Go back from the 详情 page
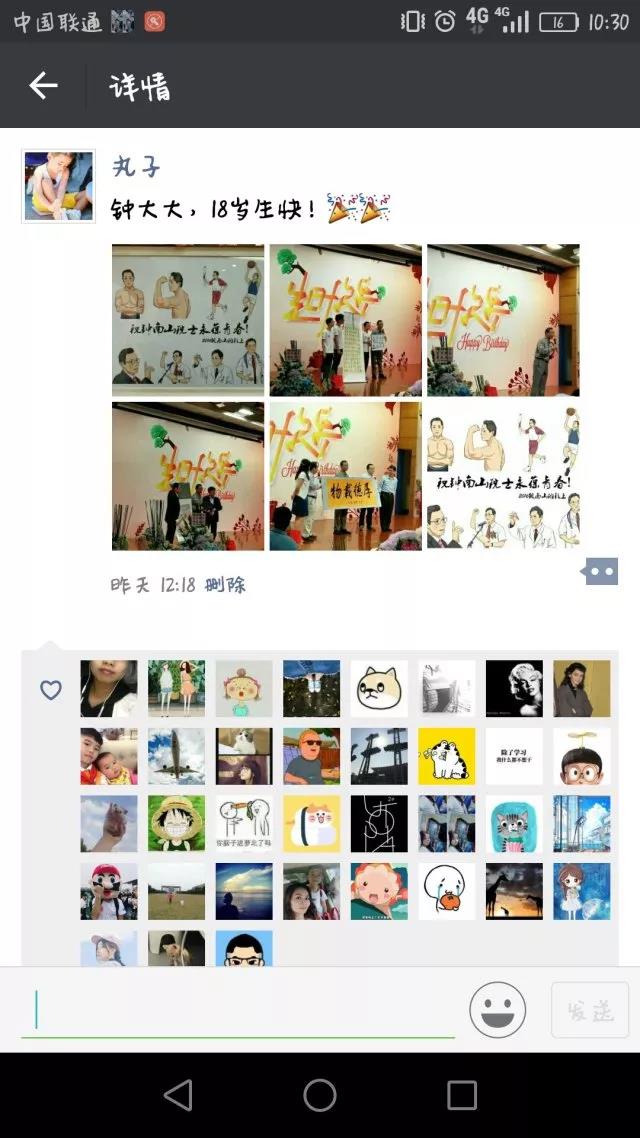The image size is (640, 1138). tap(43, 86)
